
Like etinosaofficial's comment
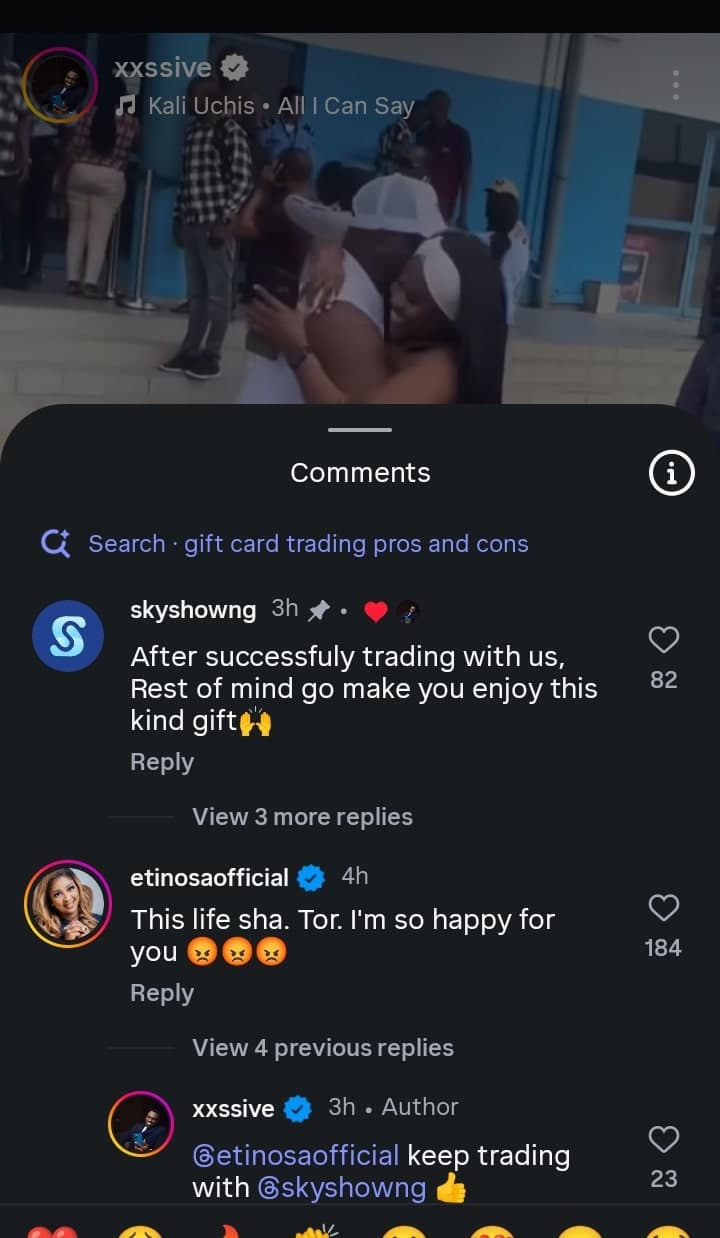click(x=664, y=908)
